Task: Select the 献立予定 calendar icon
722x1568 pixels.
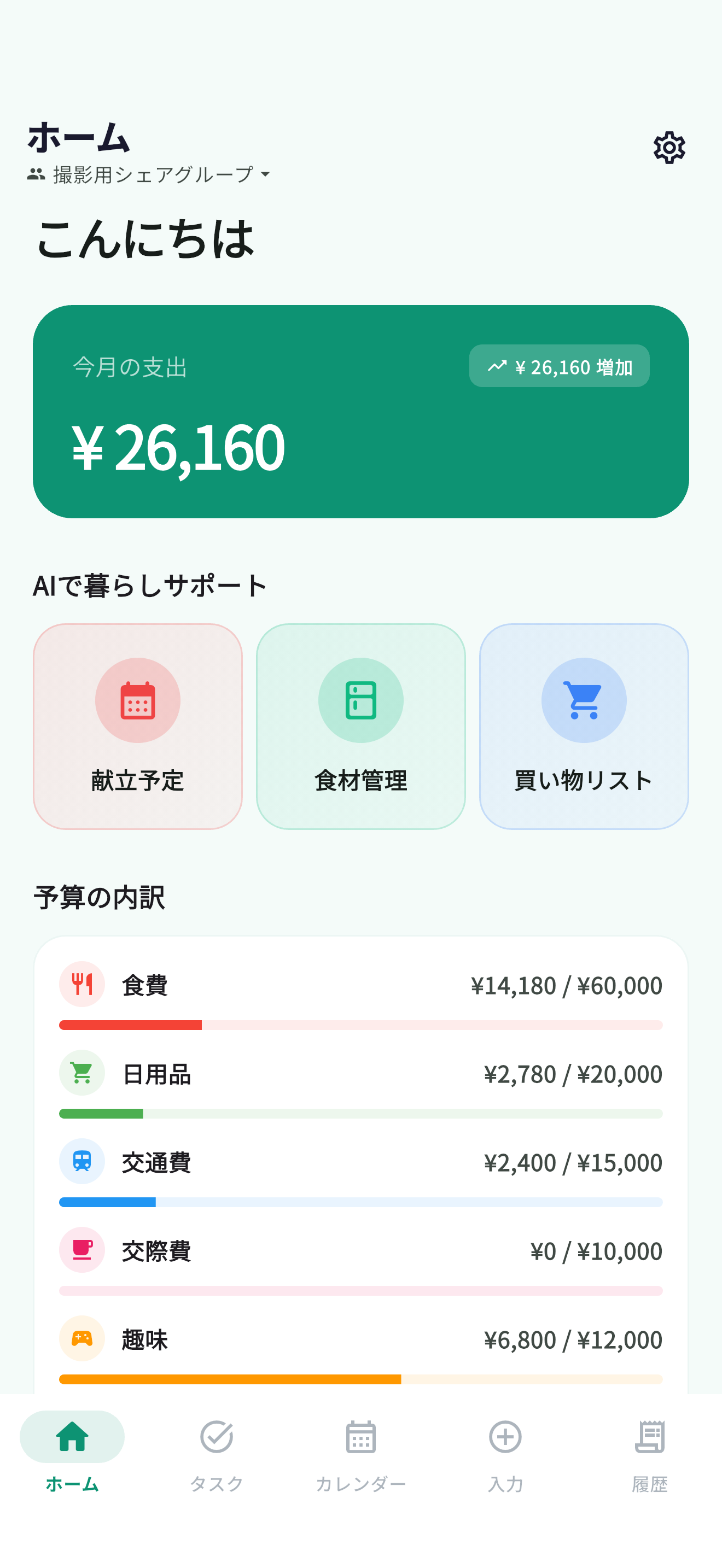Action: (x=137, y=700)
